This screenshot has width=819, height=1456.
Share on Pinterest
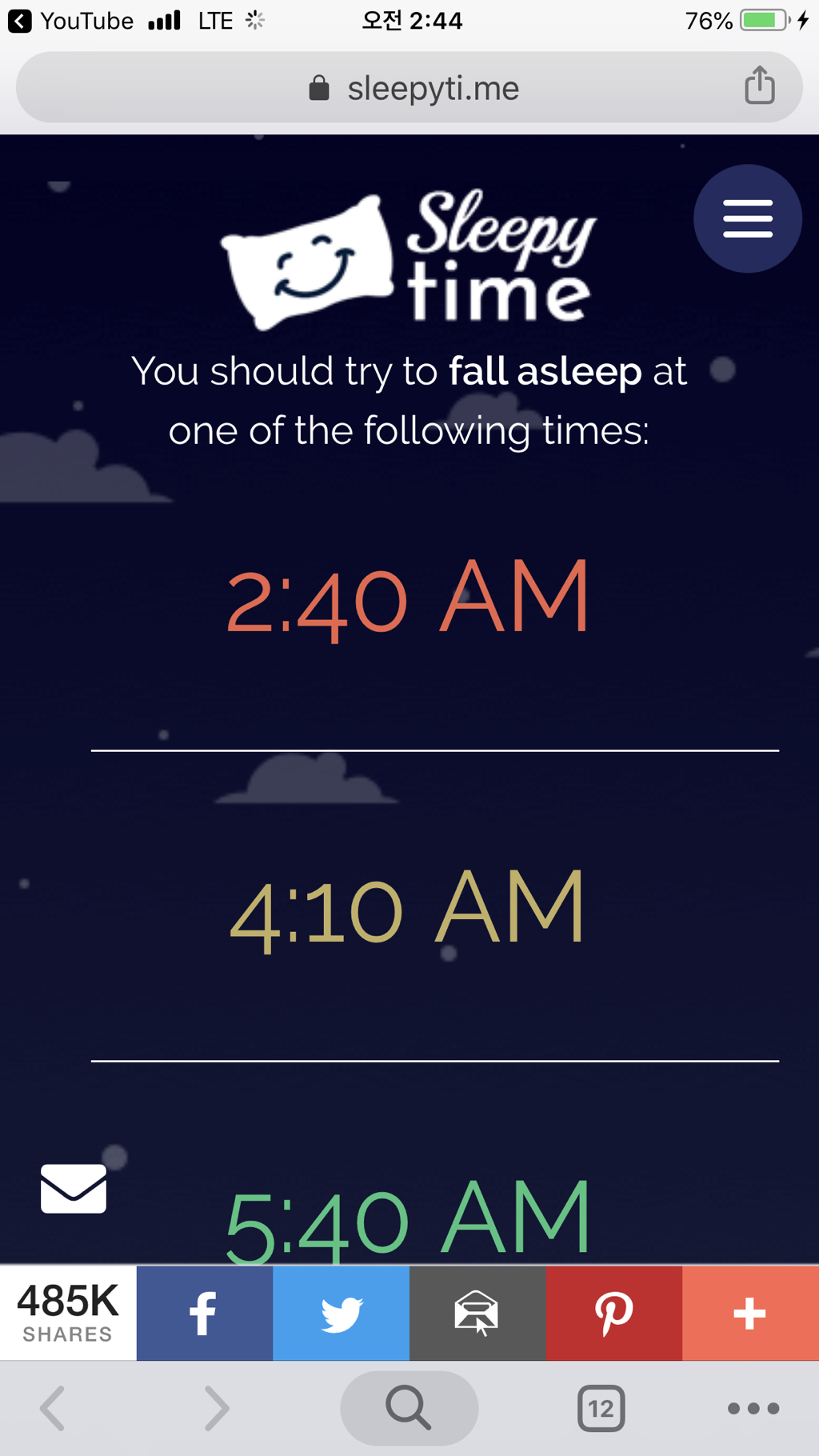(614, 1313)
